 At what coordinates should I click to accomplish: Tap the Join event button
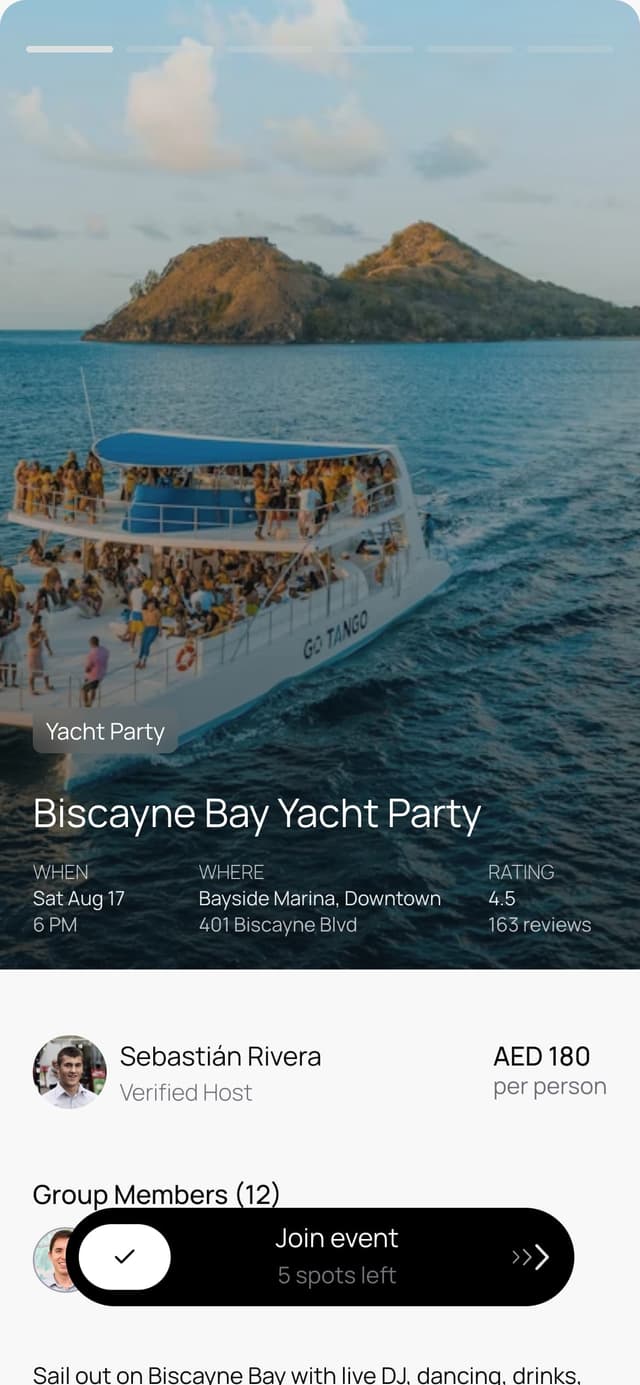point(337,1256)
